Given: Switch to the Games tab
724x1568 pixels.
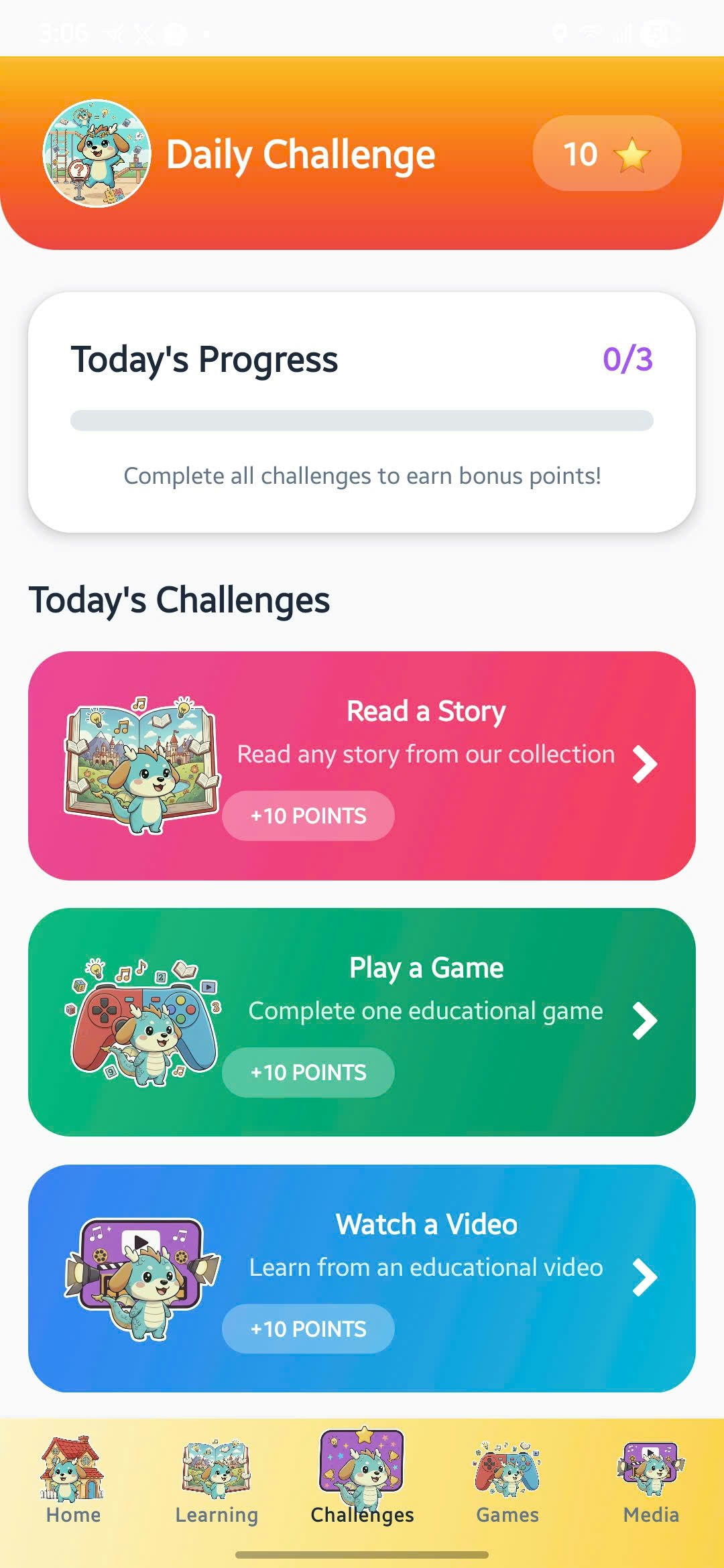Looking at the screenshot, I should (507, 1481).
